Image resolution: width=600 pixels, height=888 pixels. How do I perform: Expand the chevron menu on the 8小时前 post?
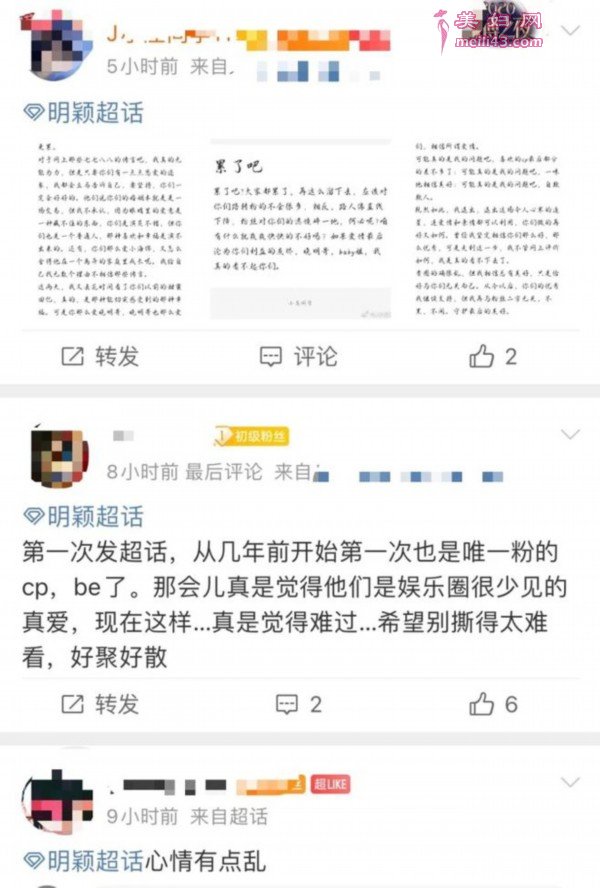(x=570, y=434)
